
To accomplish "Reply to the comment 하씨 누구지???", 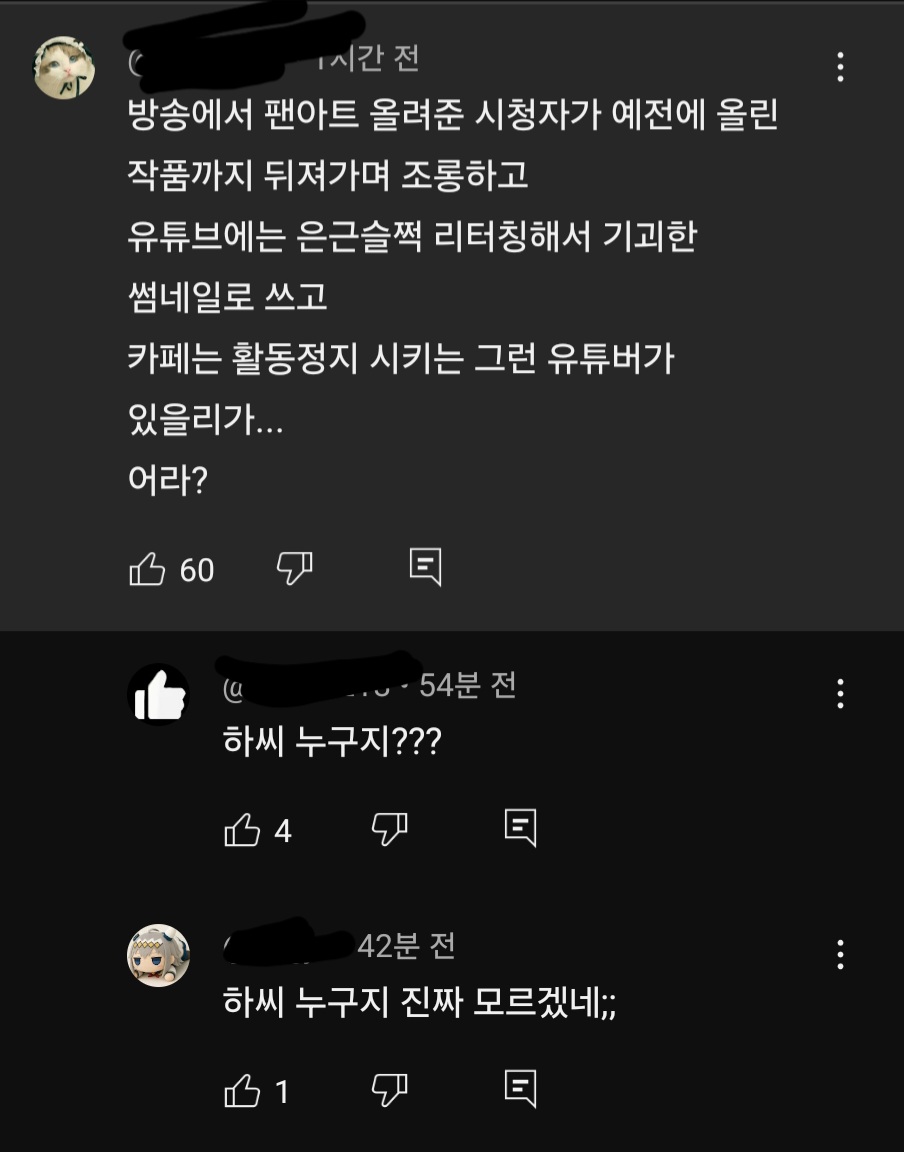I will (x=520, y=828).
